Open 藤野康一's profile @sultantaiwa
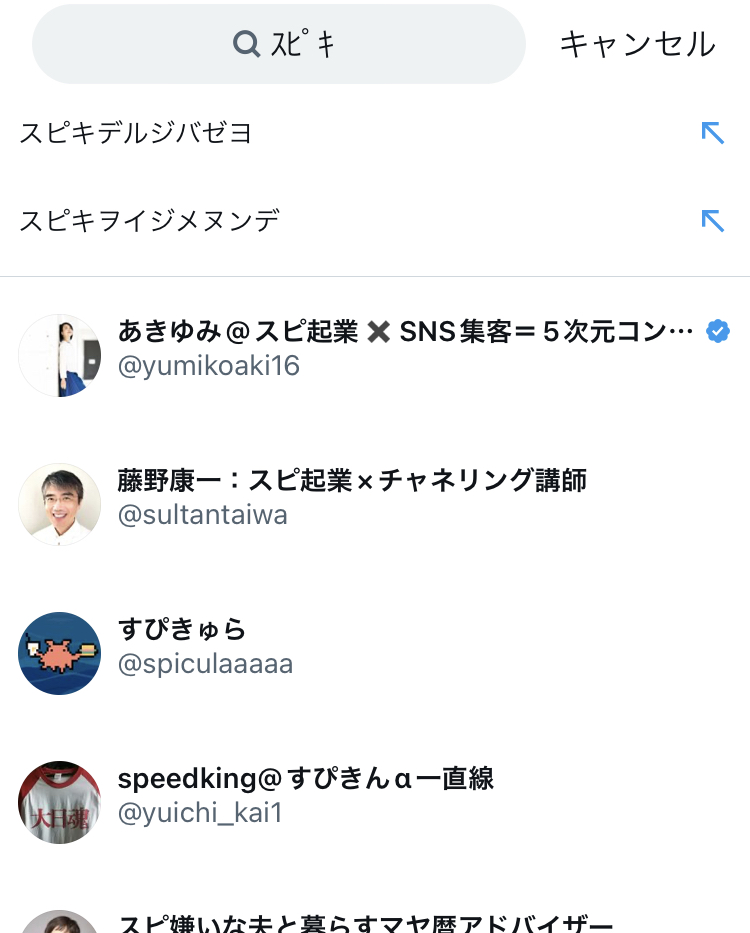Viewport: 750px width, 933px height. tap(352, 497)
